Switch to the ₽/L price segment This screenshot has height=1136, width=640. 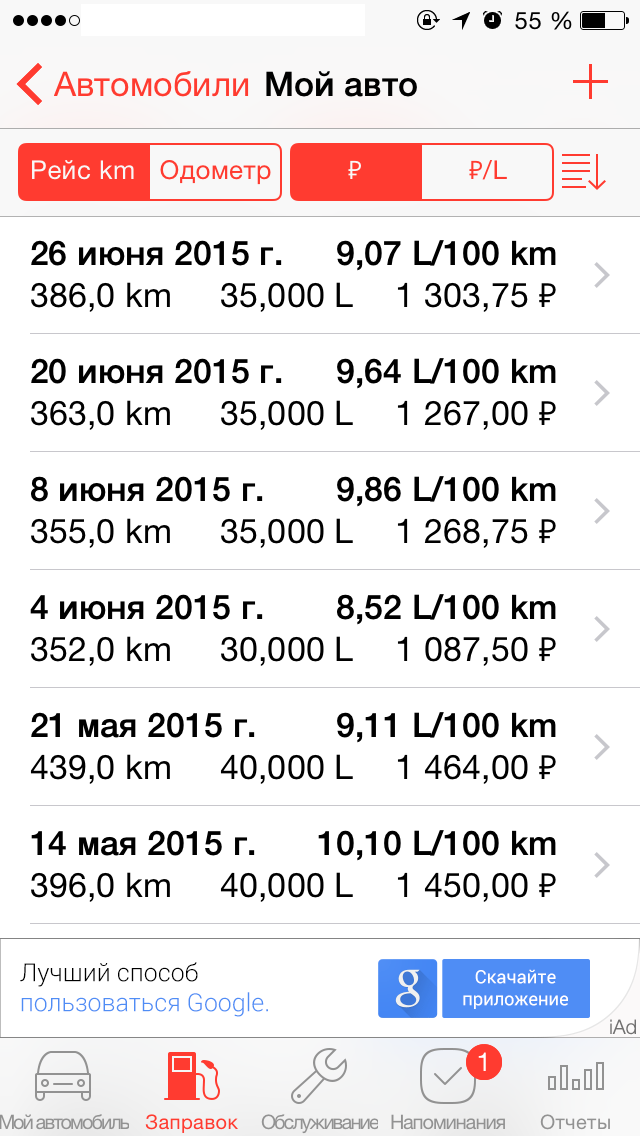pyautogui.click(x=487, y=172)
